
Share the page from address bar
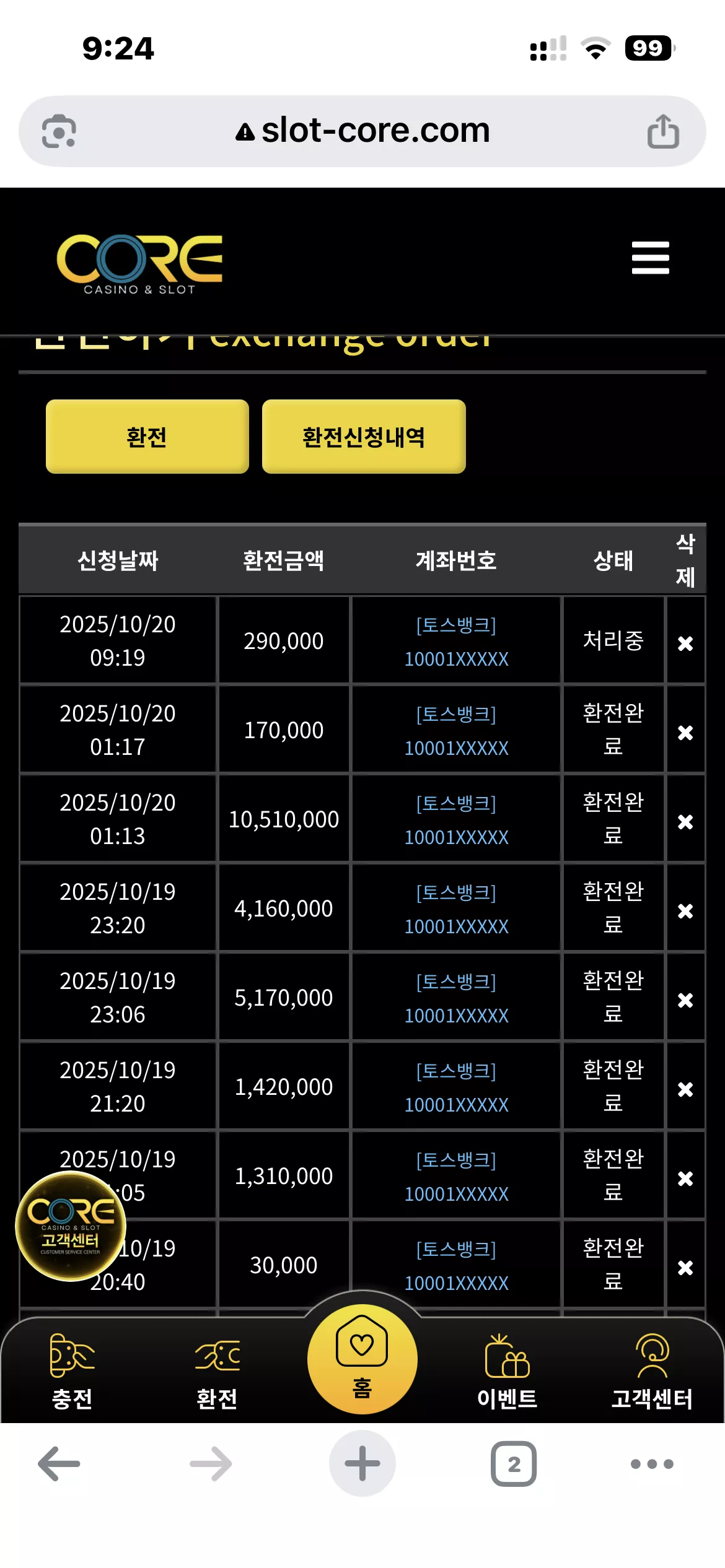663,131
